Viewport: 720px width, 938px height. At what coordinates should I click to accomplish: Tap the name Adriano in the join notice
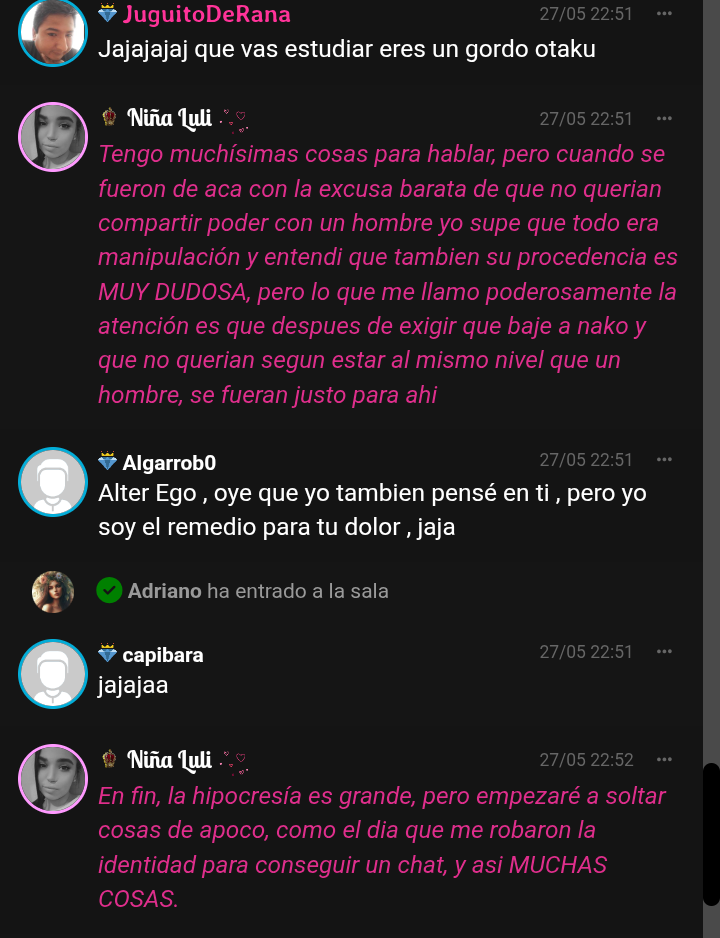165,591
